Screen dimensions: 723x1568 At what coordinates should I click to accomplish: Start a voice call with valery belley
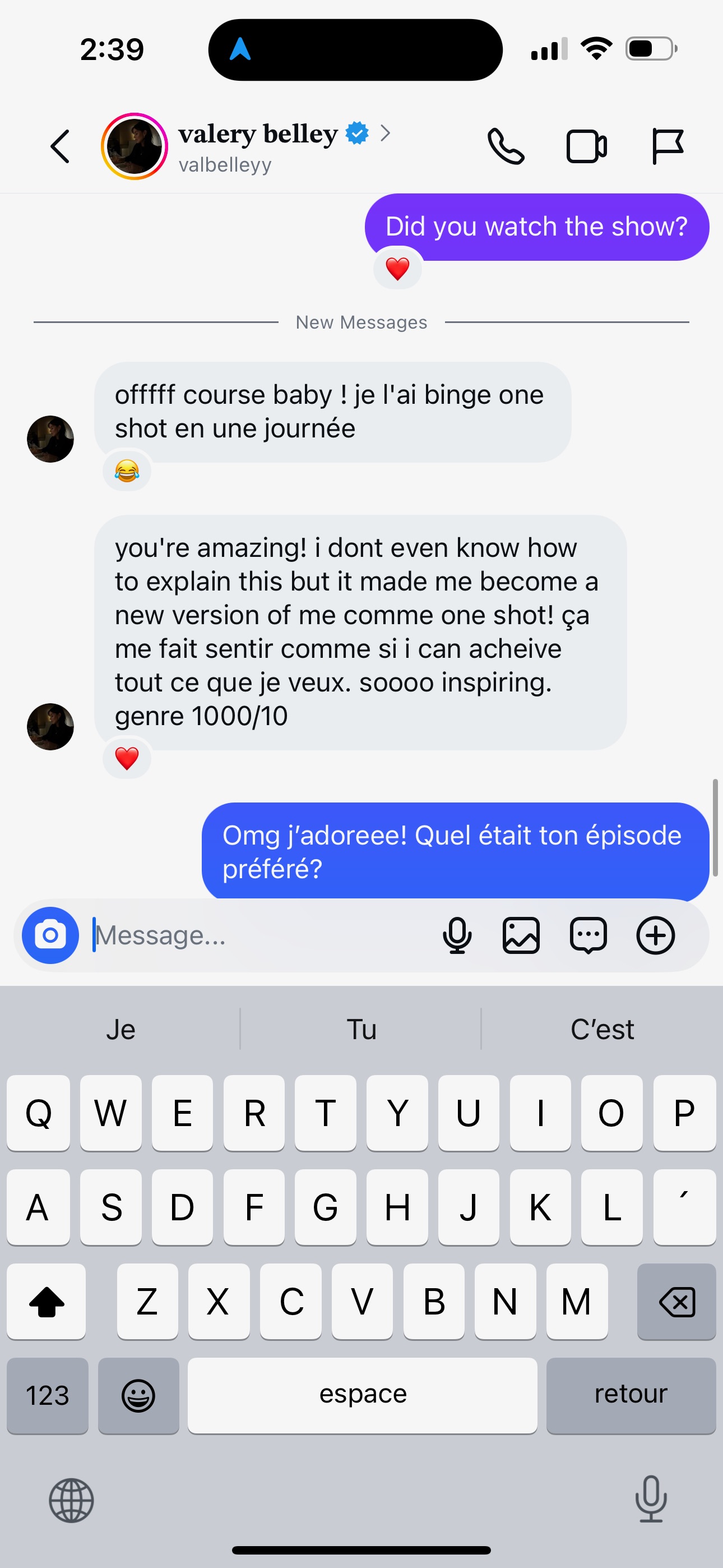click(506, 147)
